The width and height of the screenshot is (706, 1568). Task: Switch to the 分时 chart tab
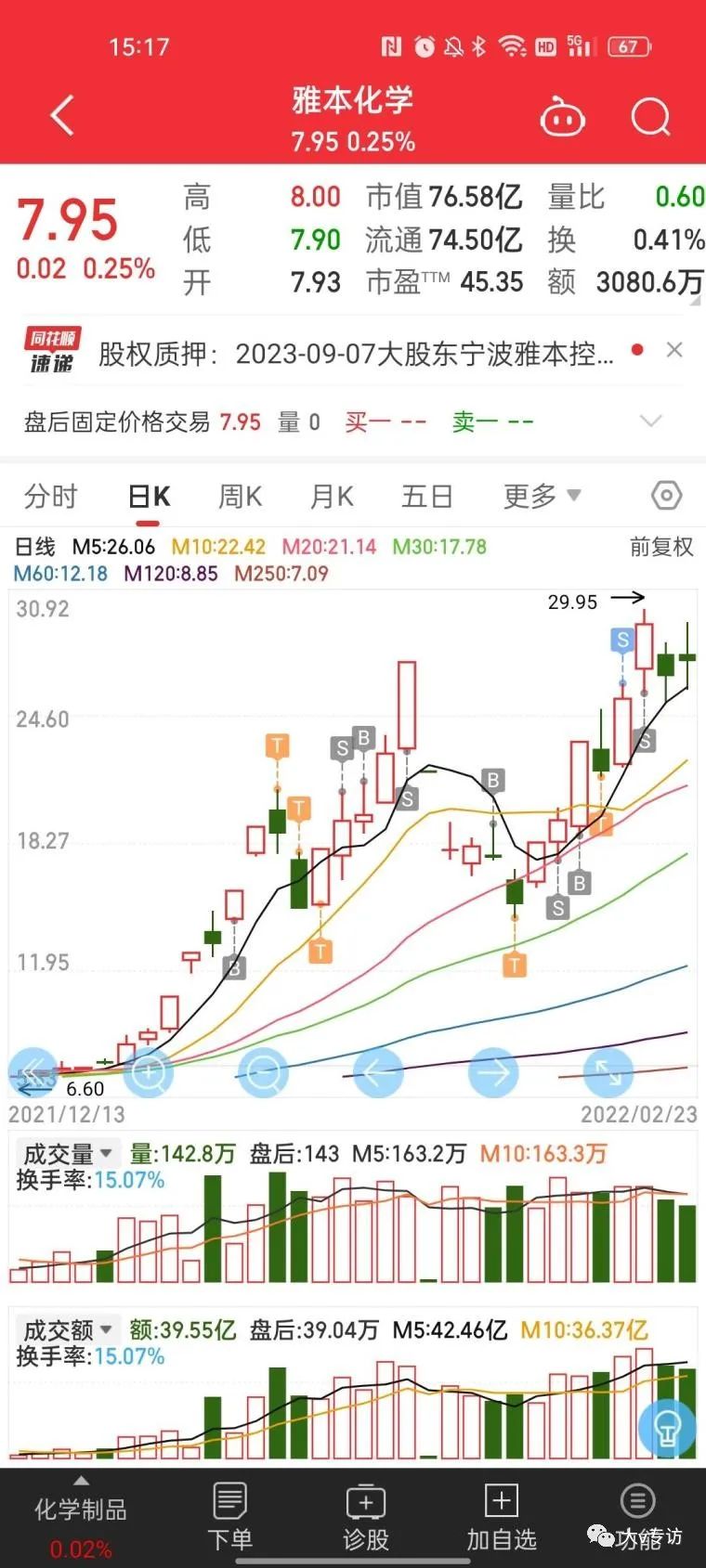click(50, 497)
